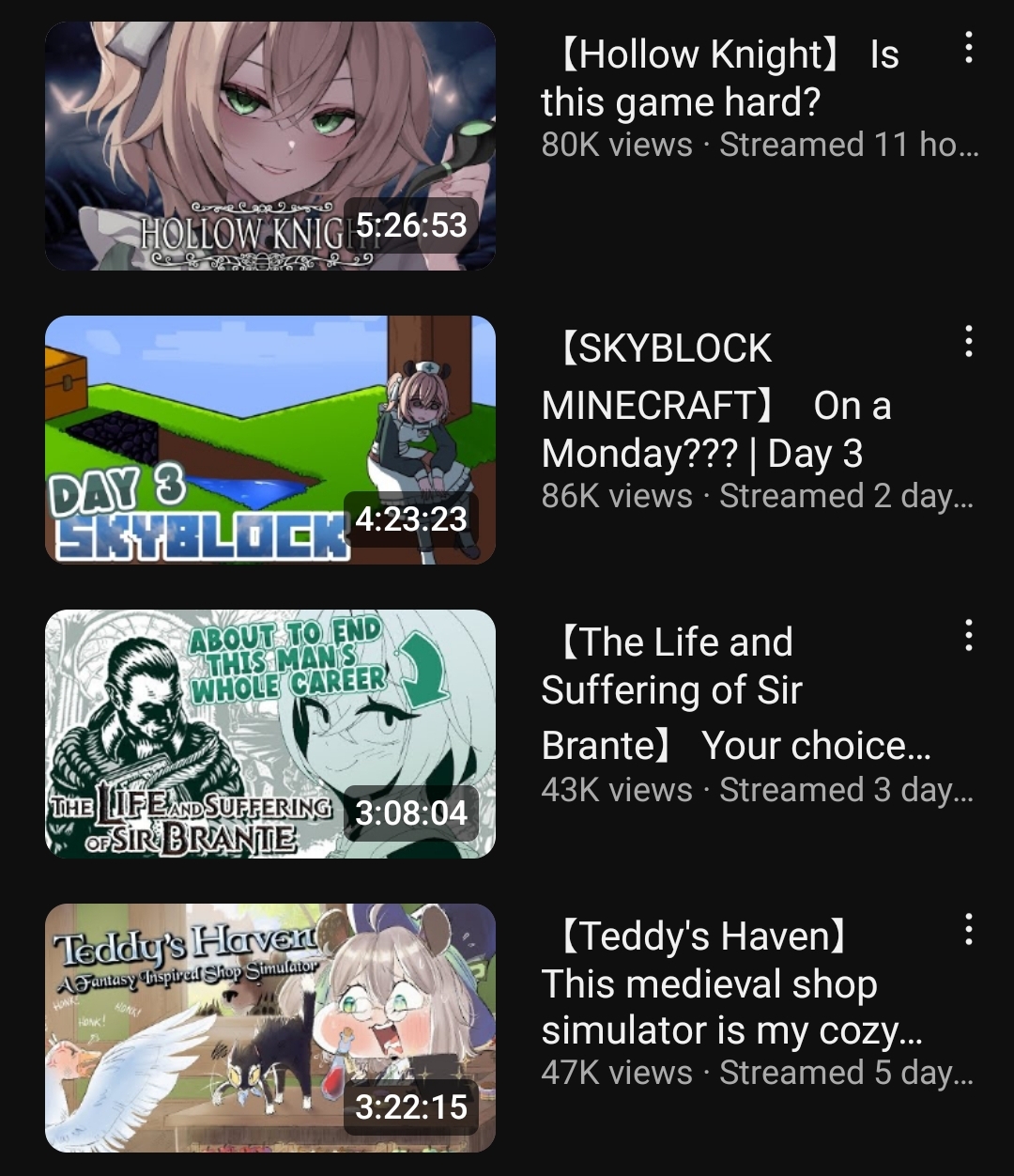Open the Hollow Knight stream video thumbnail
The height and width of the screenshot is (1176, 1014).
(270, 146)
